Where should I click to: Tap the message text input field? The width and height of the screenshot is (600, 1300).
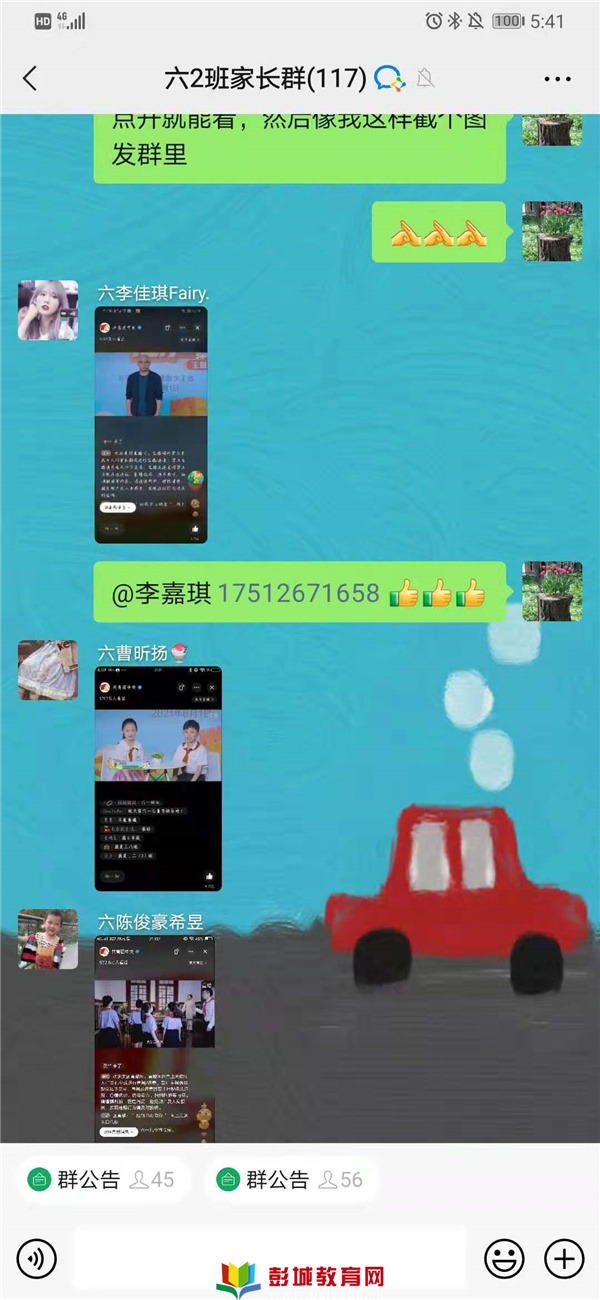[270, 1258]
